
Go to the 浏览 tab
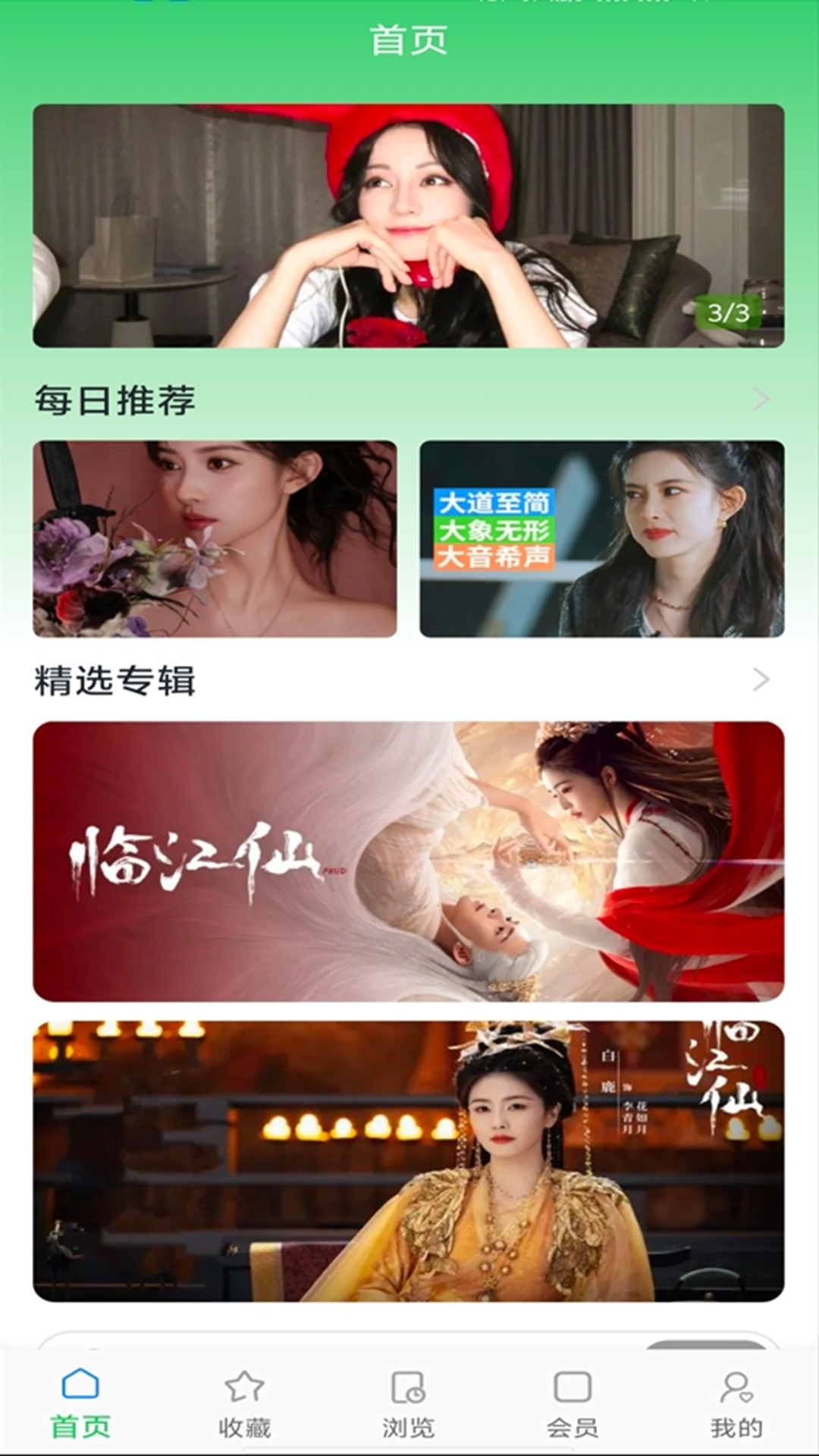tap(408, 1403)
